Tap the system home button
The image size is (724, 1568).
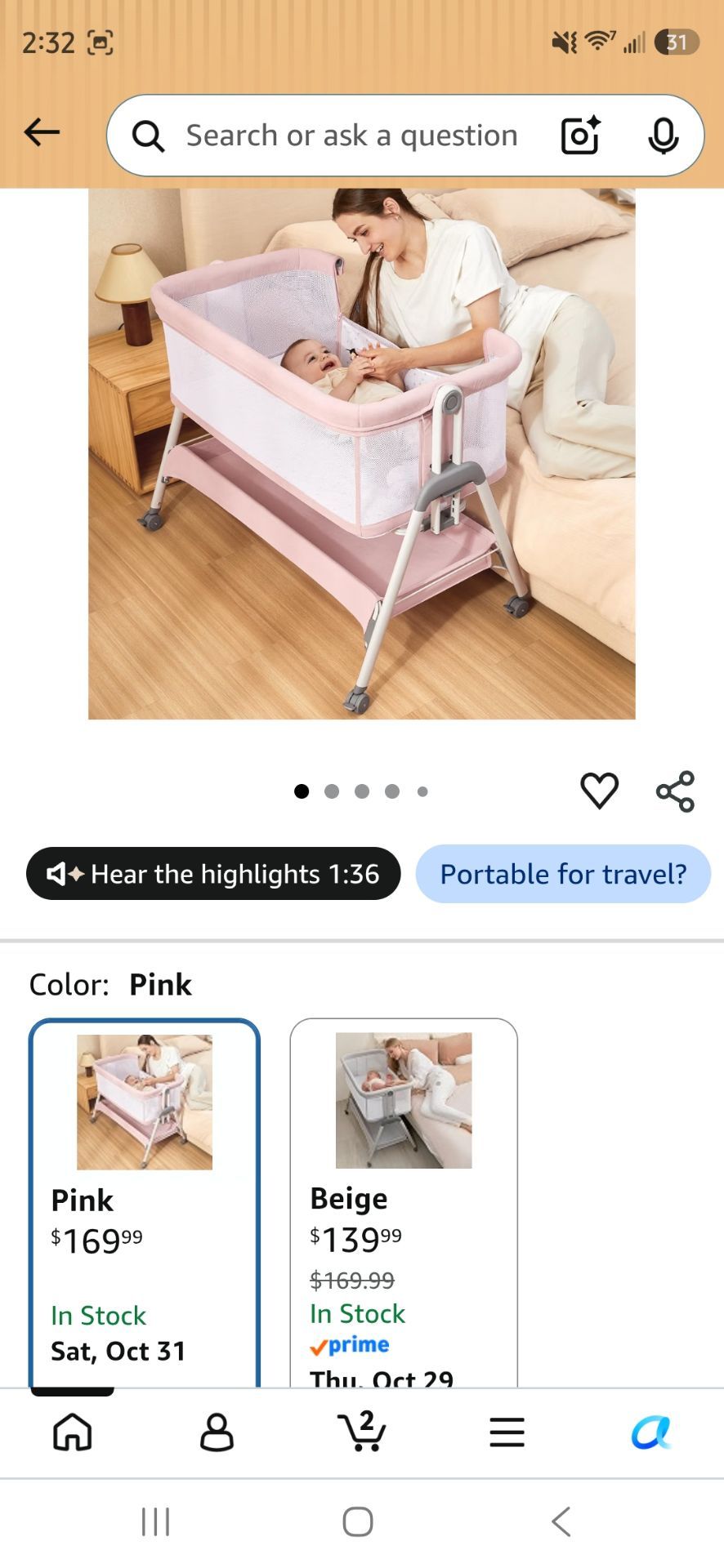pyautogui.click(x=358, y=1521)
